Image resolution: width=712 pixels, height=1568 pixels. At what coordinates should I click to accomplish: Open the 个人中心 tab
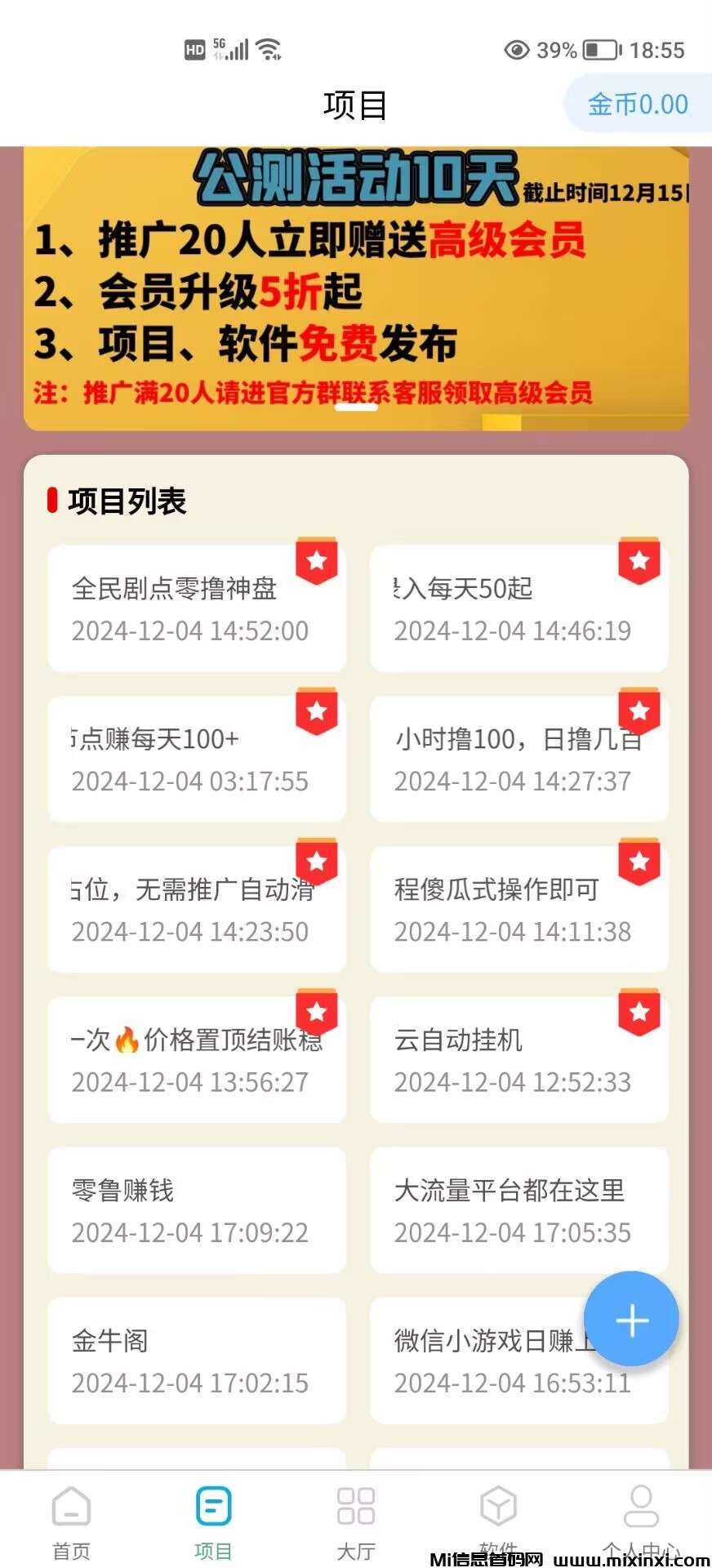(x=641, y=1515)
